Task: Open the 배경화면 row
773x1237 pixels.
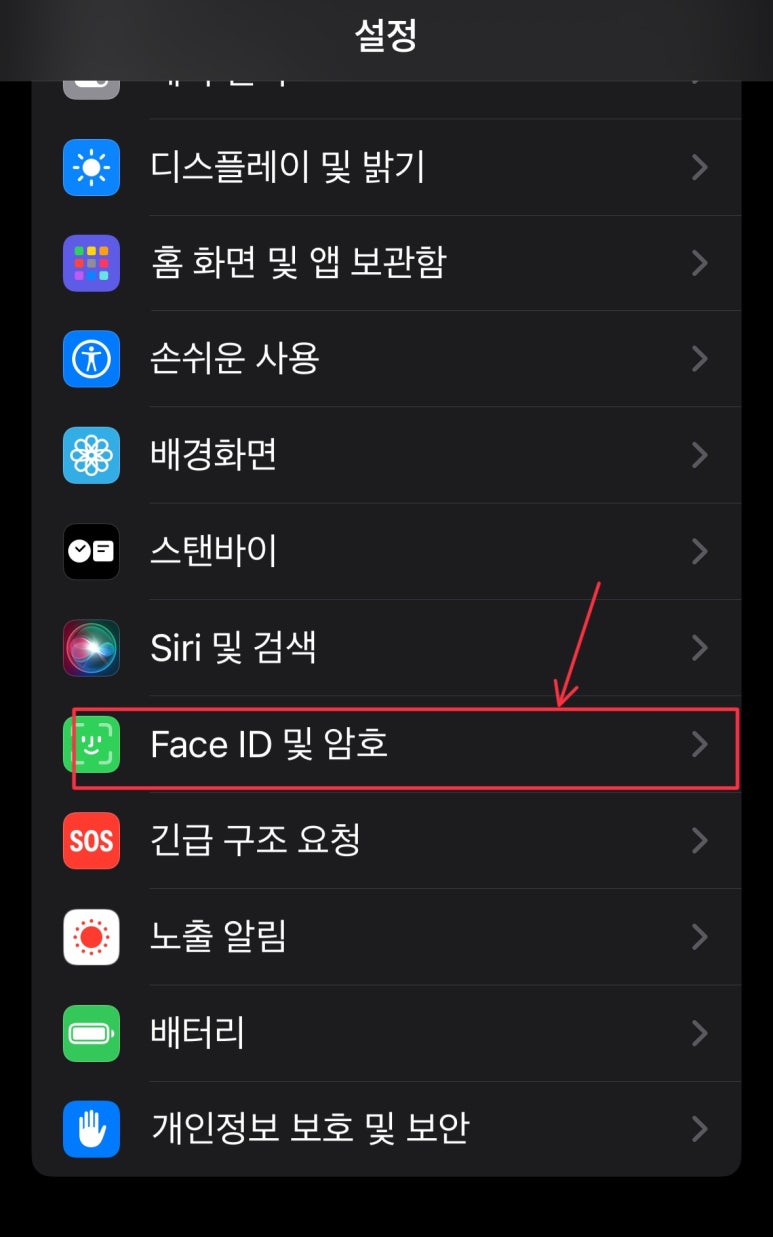Action: coord(386,455)
